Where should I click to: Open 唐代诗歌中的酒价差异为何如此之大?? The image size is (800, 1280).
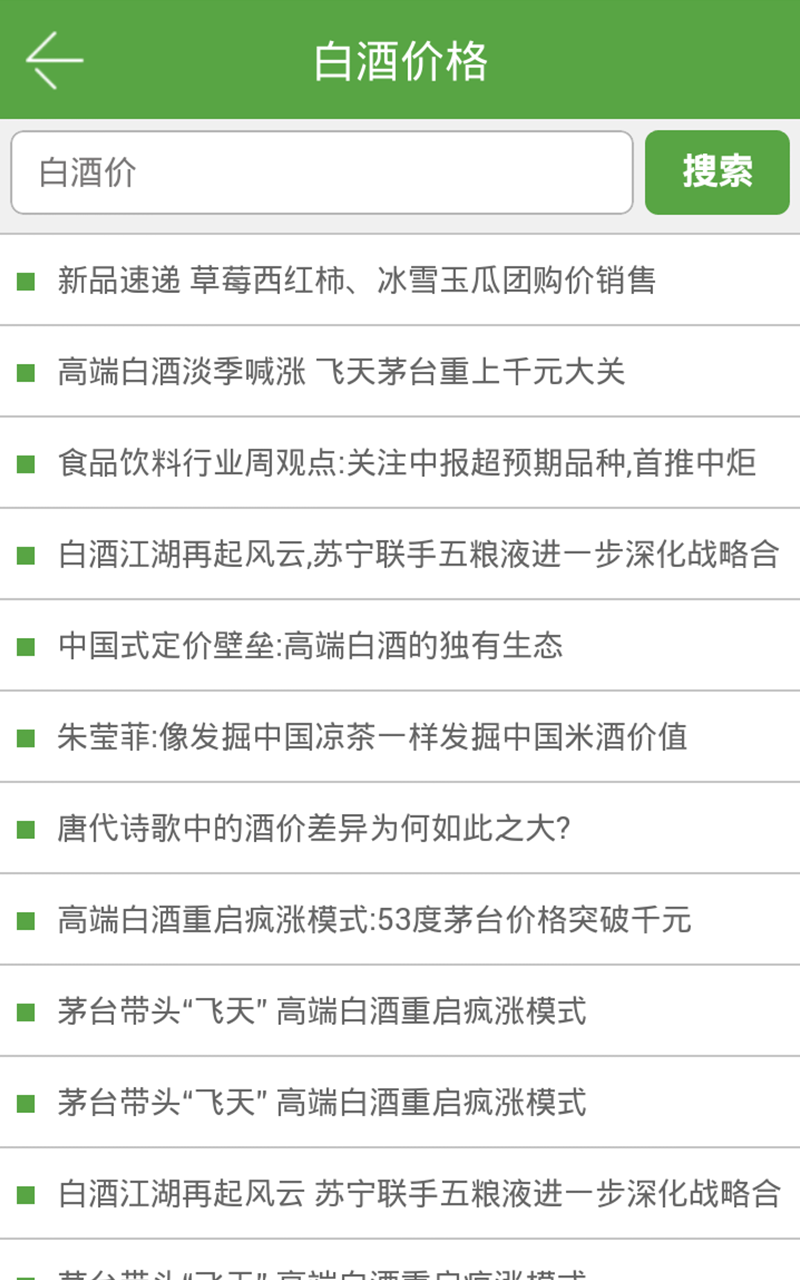314,829
